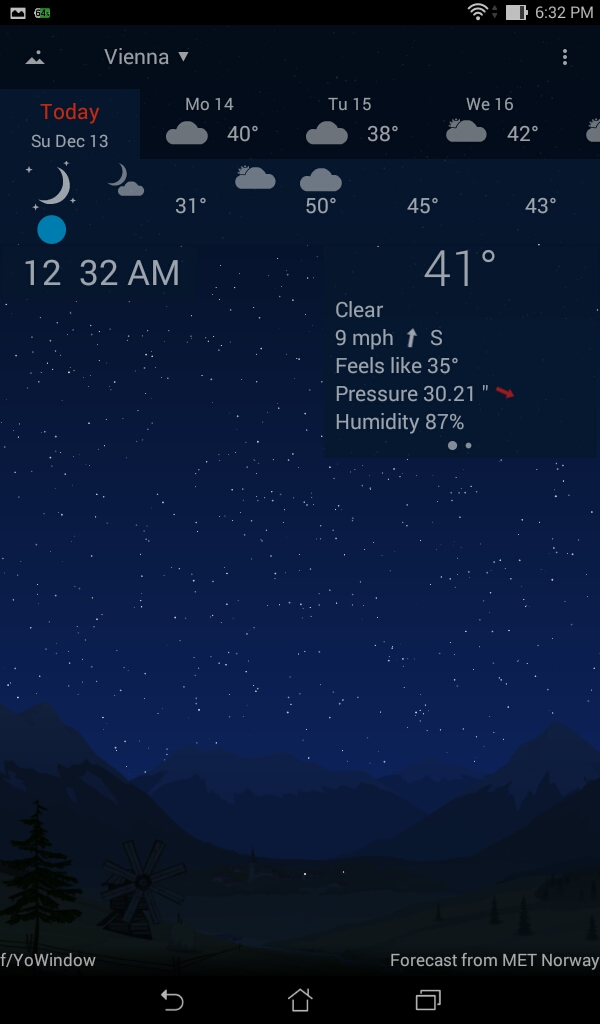Viewport: 600px width, 1024px height.
Task: Tap the current weather details panel
Action: click(460, 352)
